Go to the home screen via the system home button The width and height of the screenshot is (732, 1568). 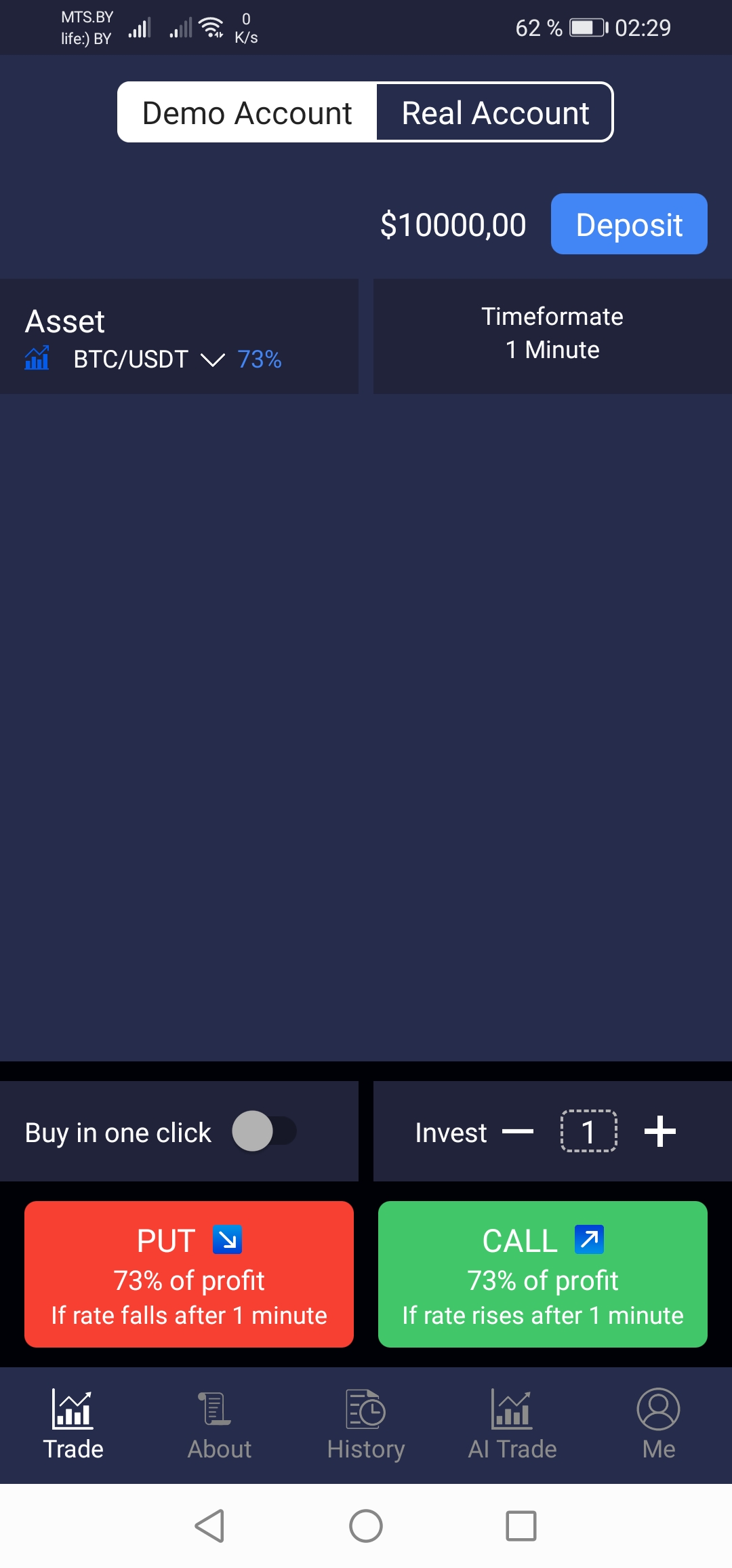point(366,1526)
